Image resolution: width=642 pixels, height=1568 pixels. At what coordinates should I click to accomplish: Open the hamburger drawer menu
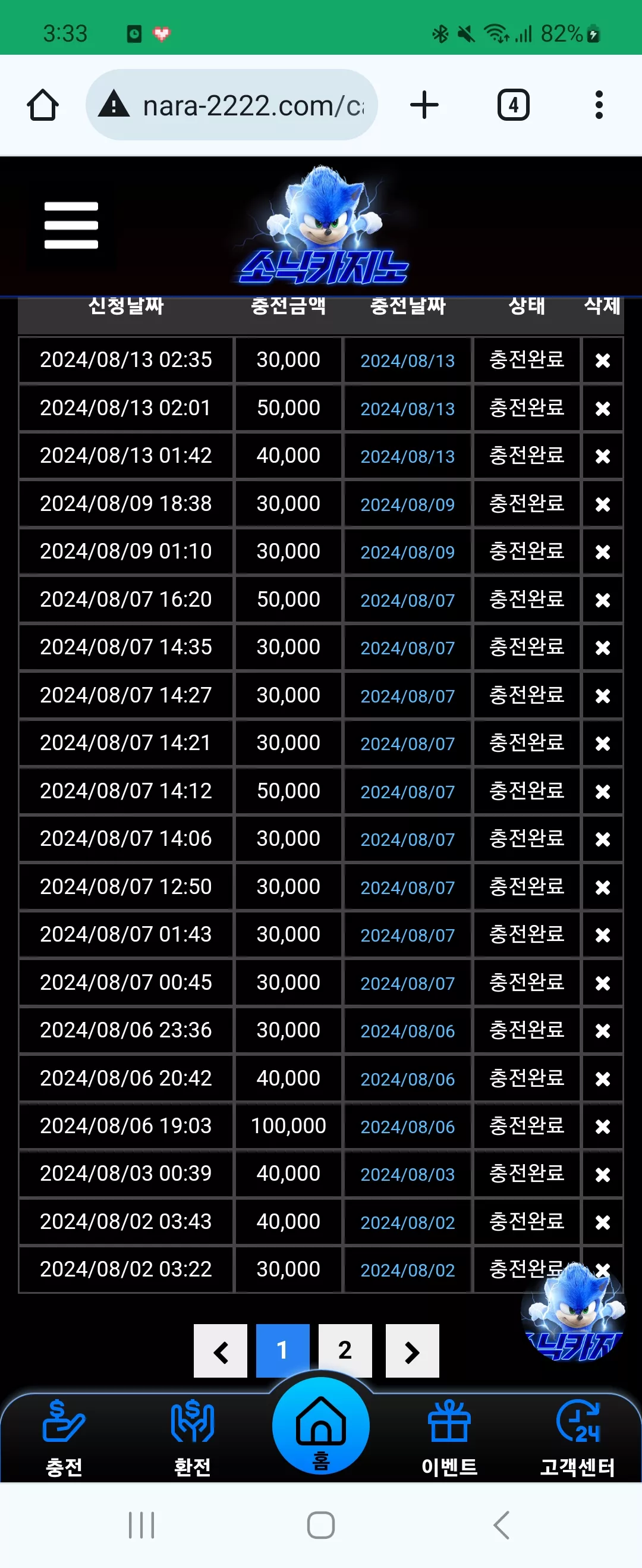(x=71, y=225)
